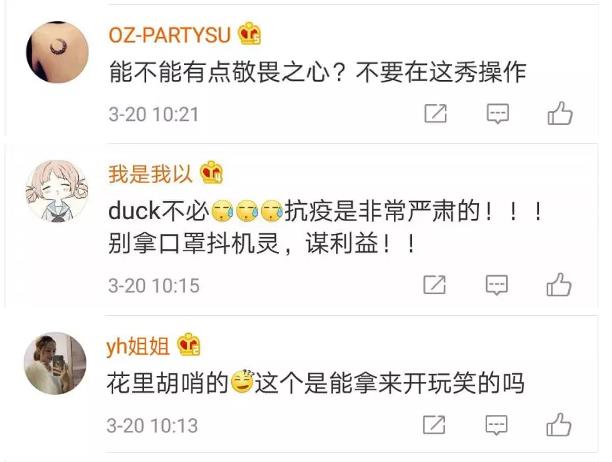Open OZ-PARTYSU's profile avatar
Image resolution: width=612 pixels, height=462 pixels.
[x=54, y=48]
